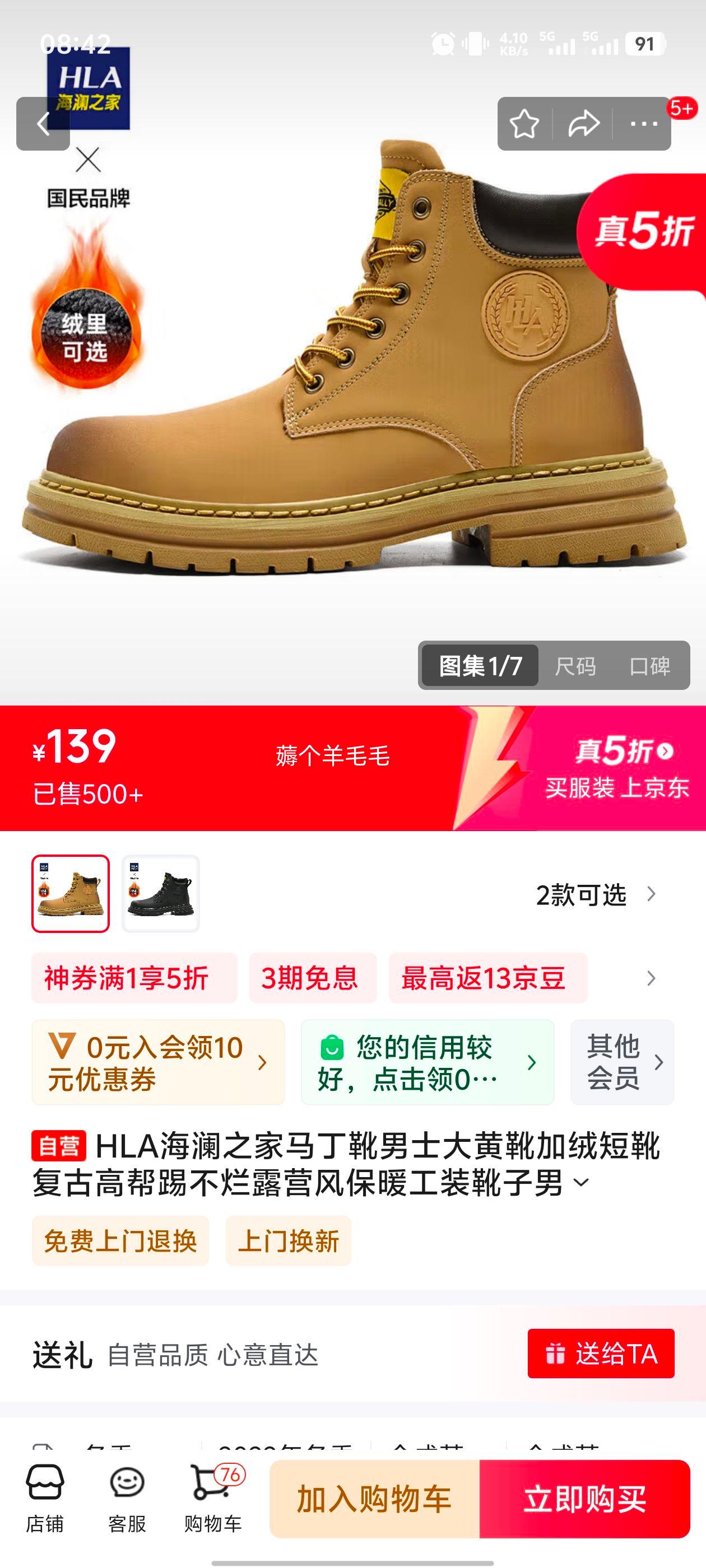Screen dimensions: 706x1568
Task: Share this product
Action: (583, 124)
